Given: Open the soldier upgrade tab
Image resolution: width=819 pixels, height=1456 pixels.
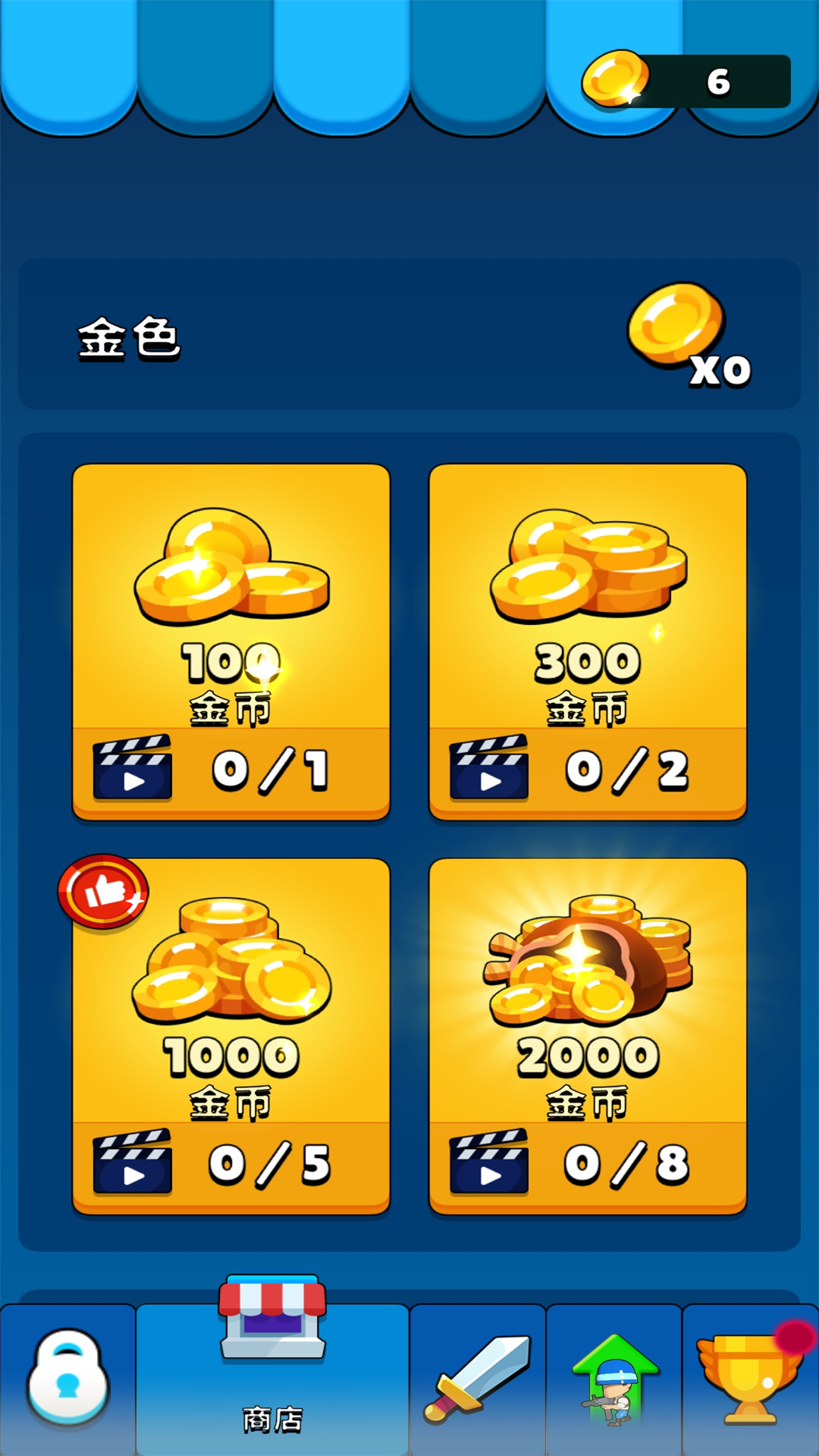Looking at the screenshot, I should [x=614, y=1379].
